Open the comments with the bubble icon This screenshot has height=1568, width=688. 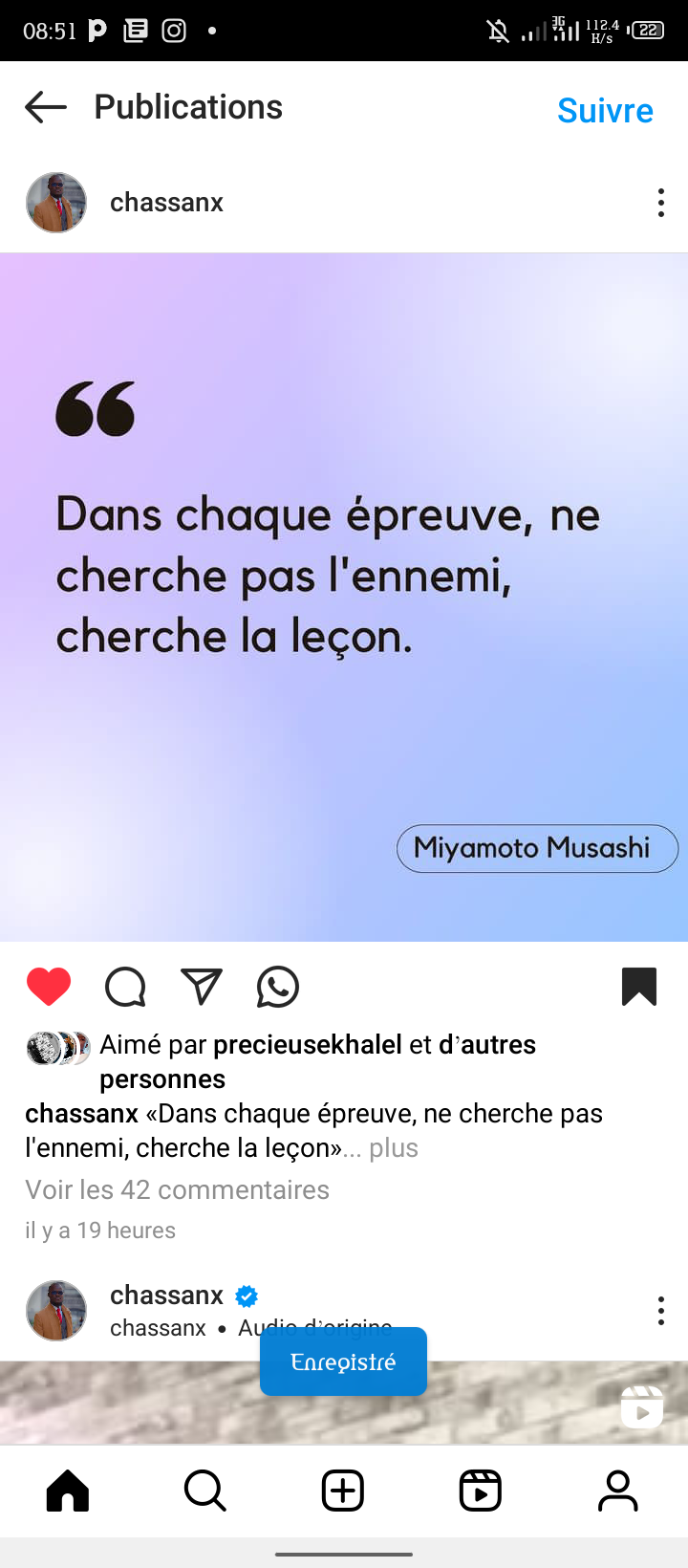point(125,987)
